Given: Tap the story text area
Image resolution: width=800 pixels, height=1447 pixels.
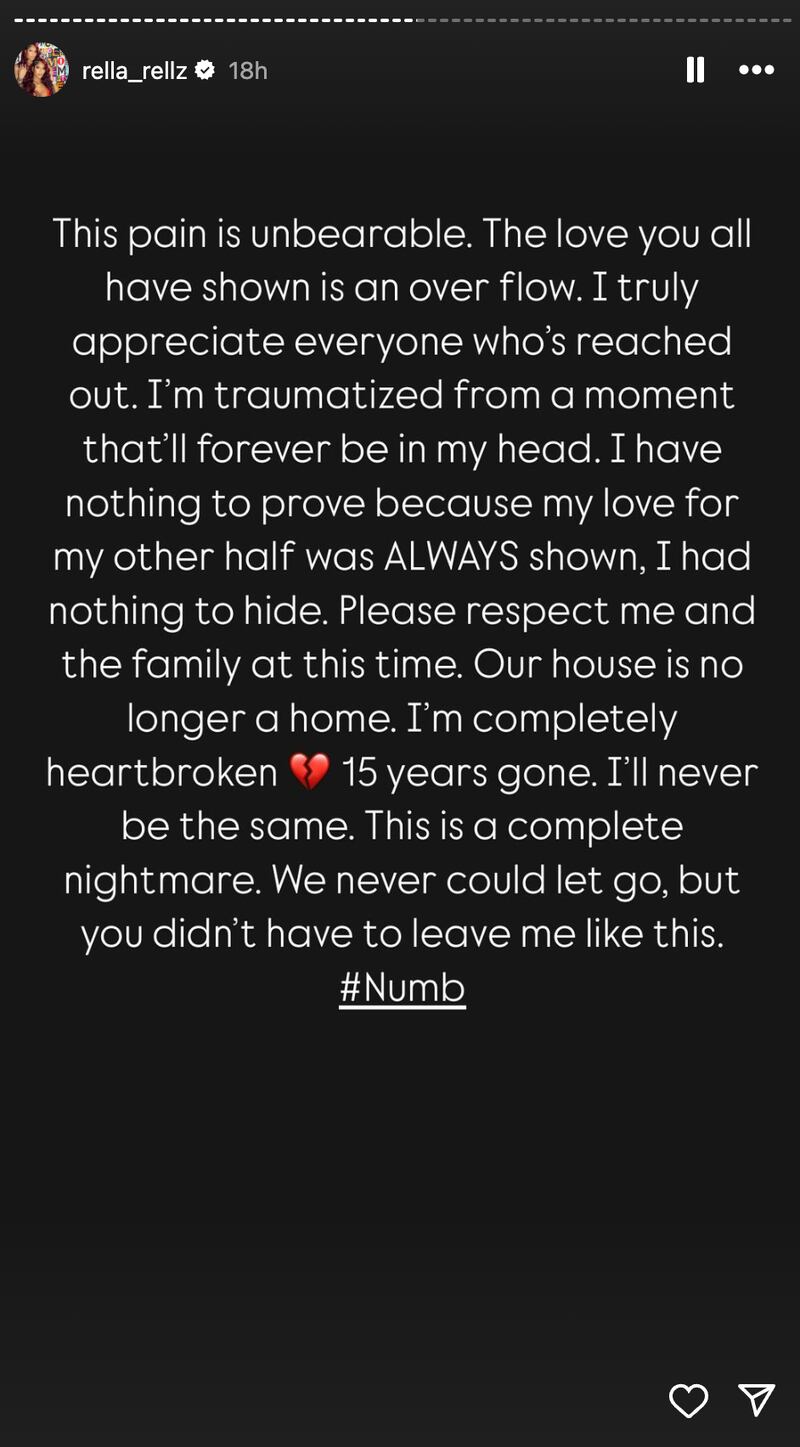Looking at the screenshot, I should tap(400, 600).
